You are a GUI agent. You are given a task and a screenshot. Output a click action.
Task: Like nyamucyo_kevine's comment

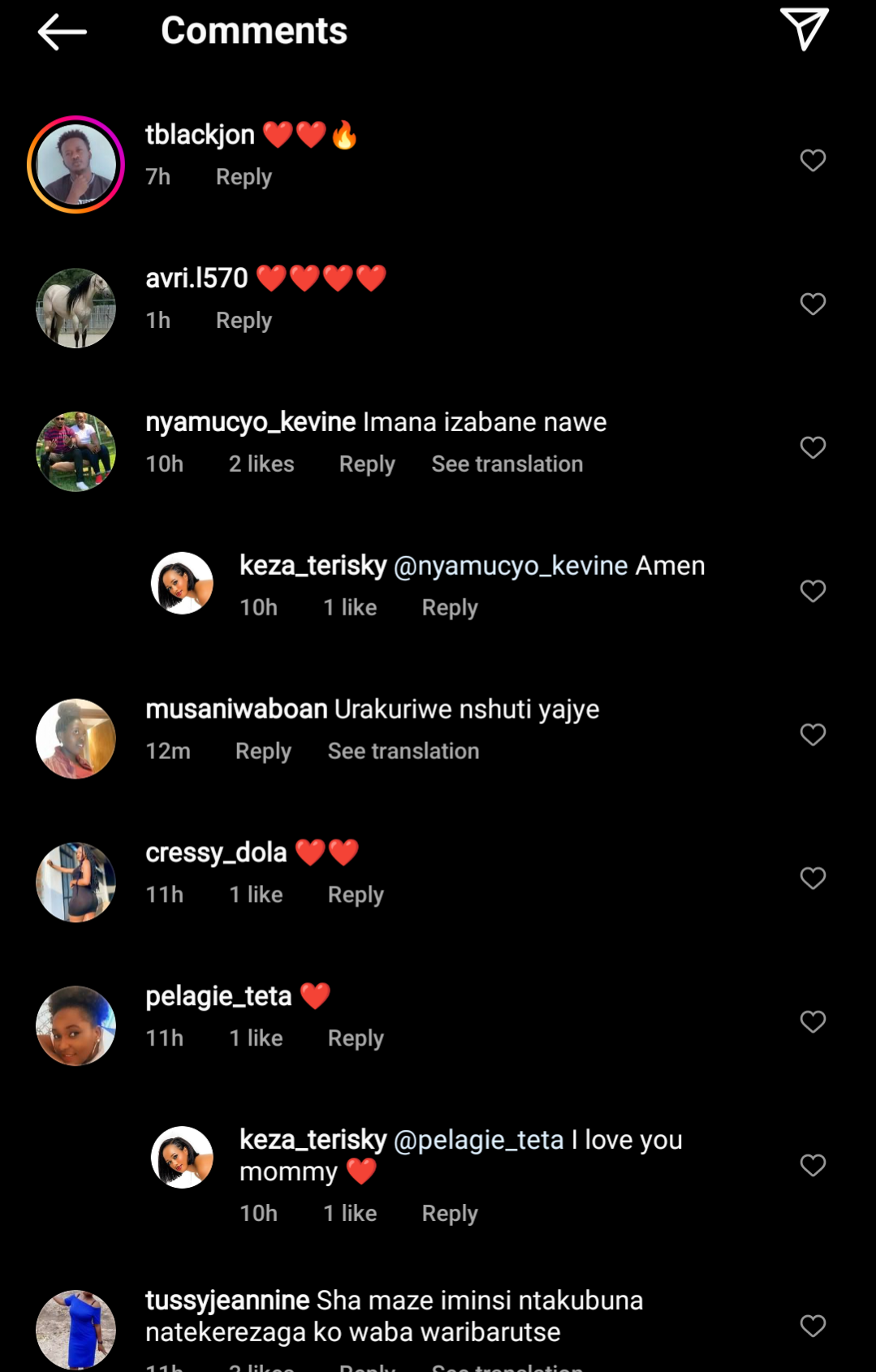[813, 448]
